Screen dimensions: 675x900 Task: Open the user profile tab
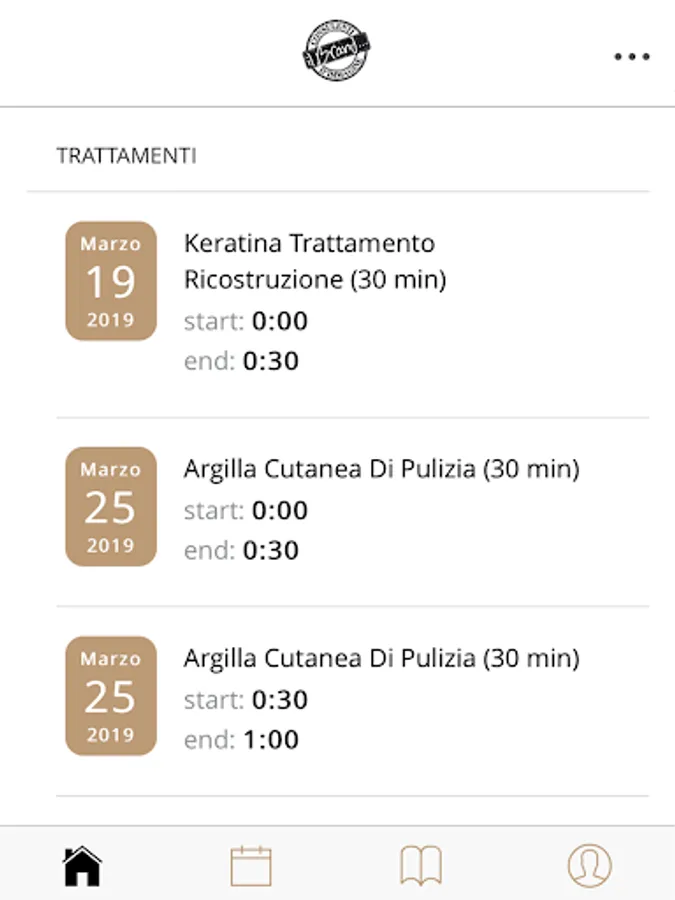point(590,865)
